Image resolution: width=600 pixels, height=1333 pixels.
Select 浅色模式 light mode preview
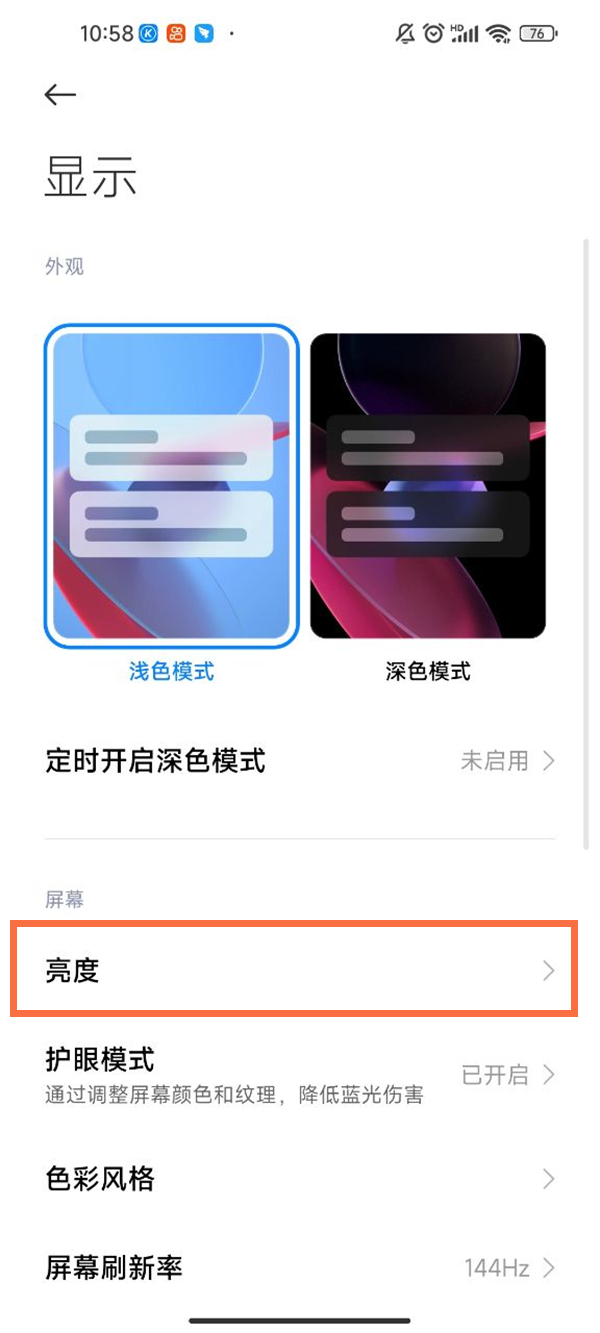click(171, 486)
